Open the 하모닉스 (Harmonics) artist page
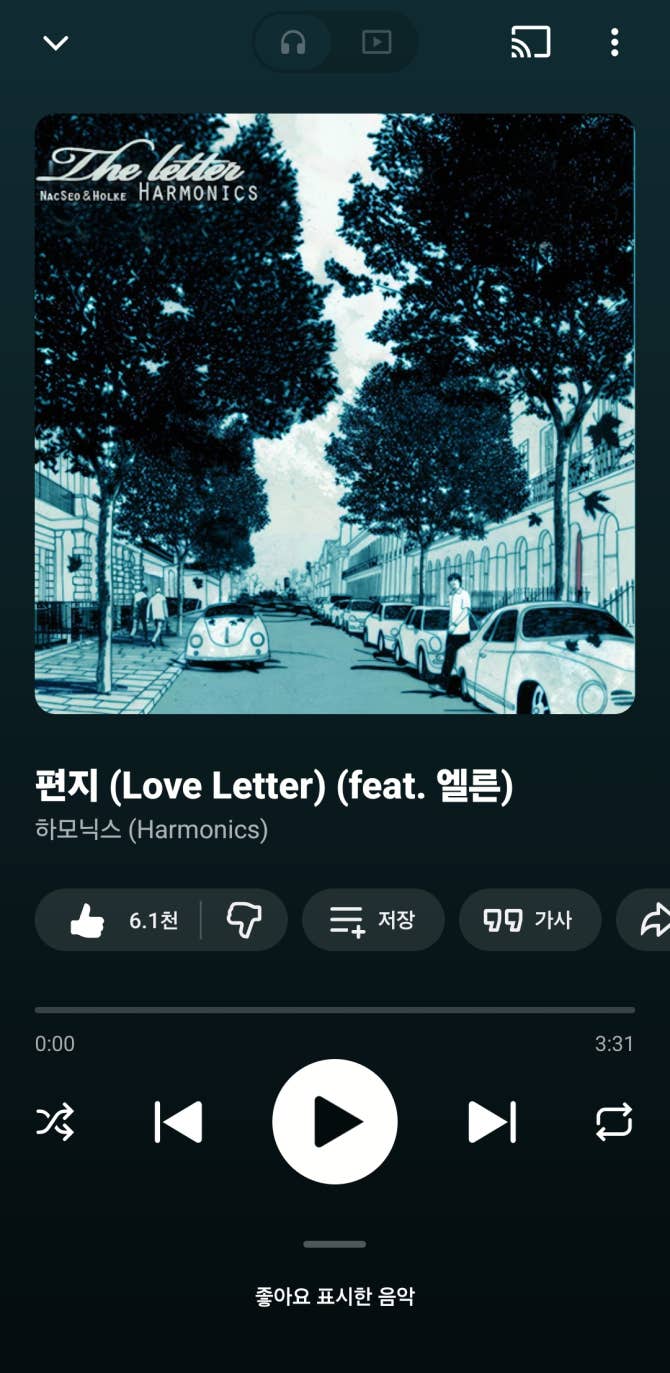The width and height of the screenshot is (670, 1373). (152, 830)
